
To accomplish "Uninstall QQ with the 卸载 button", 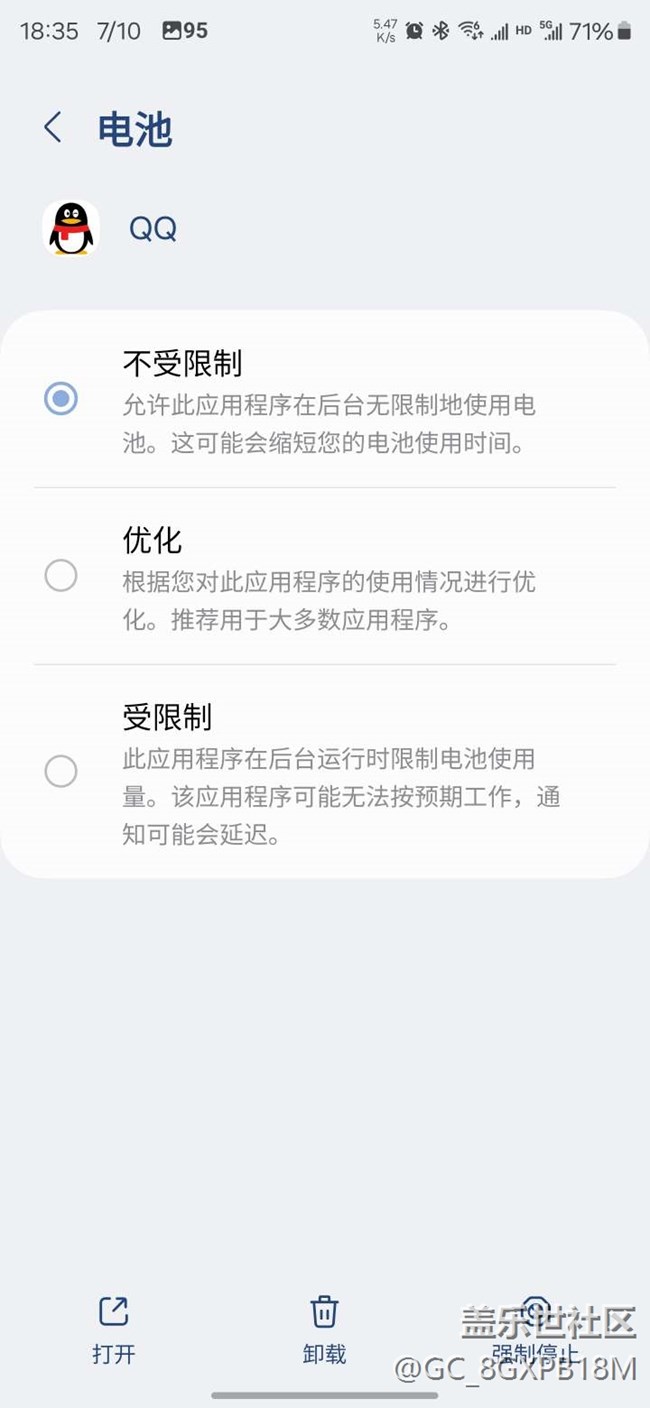I will tap(324, 1329).
